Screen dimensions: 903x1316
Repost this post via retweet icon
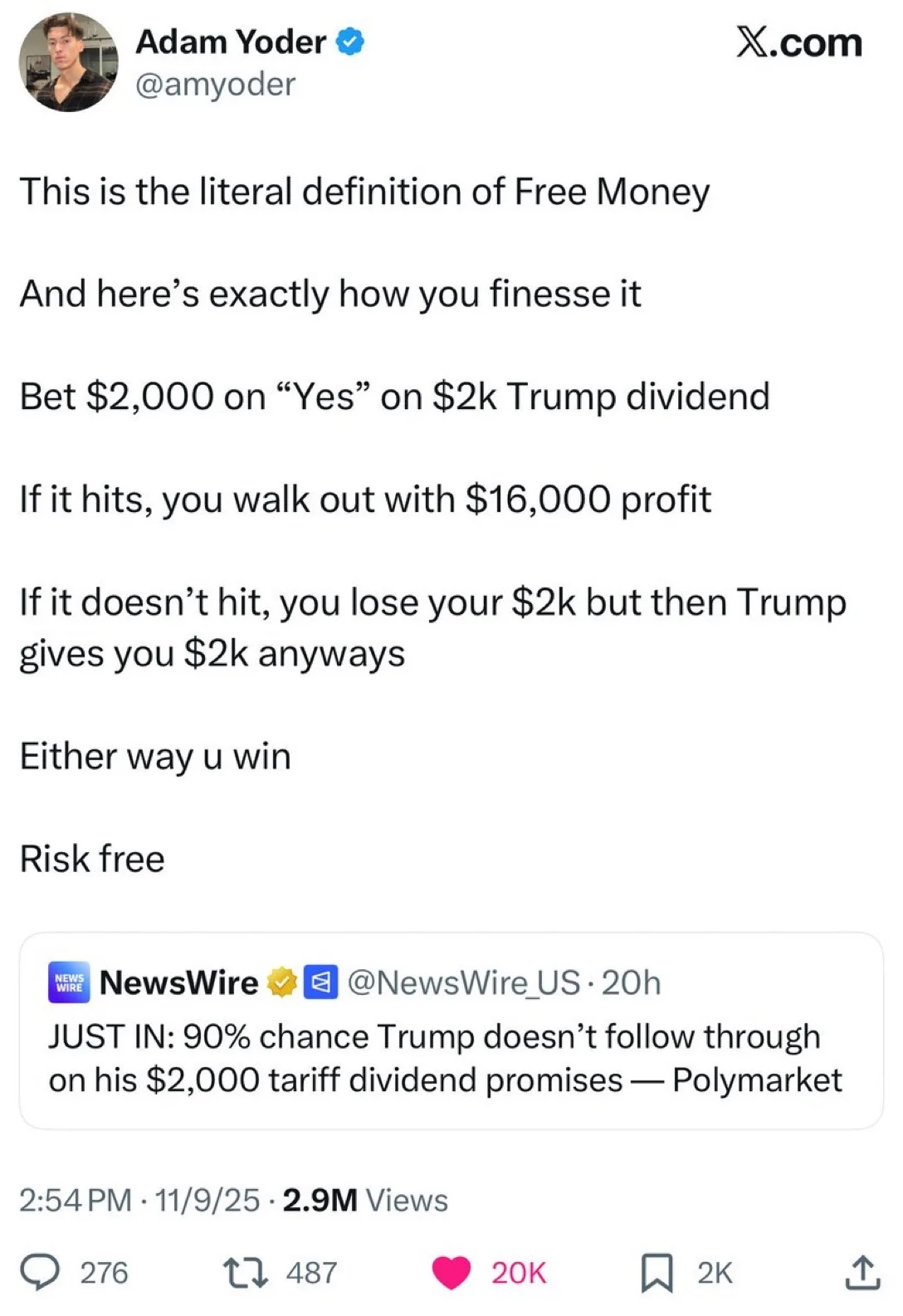[246, 1272]
